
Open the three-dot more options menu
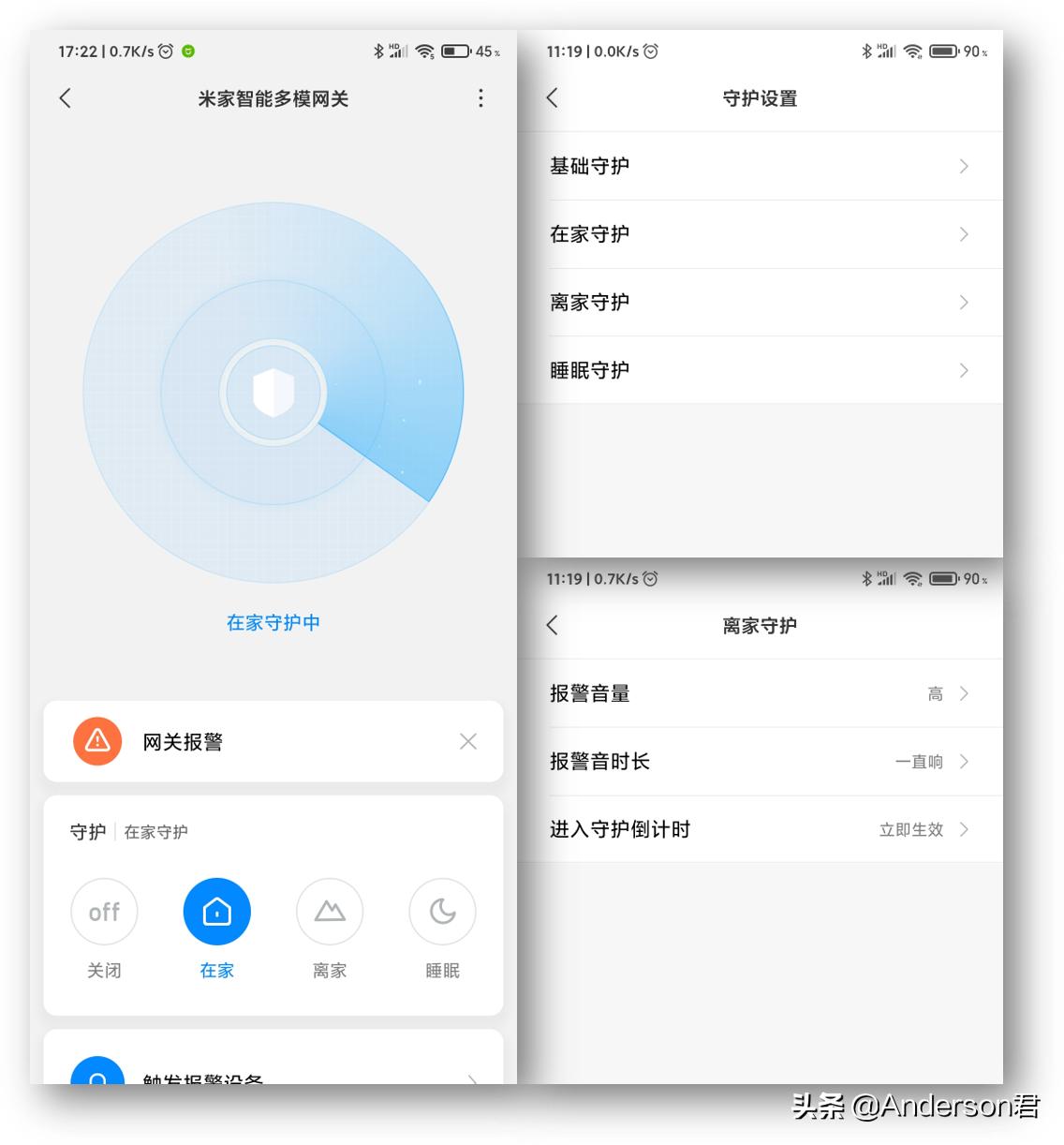coord(480,98)
